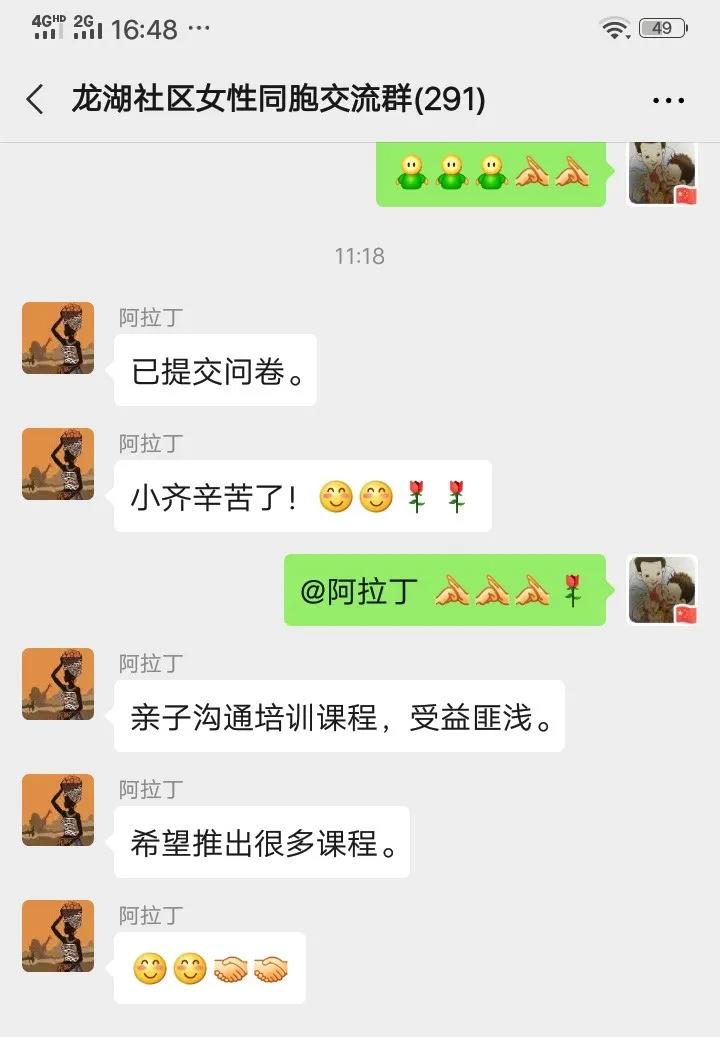Tap 阿拉丁's avatar beside 希望推出很多课程 message
Screen dimensions: 720x1037
tap(58, 810)
